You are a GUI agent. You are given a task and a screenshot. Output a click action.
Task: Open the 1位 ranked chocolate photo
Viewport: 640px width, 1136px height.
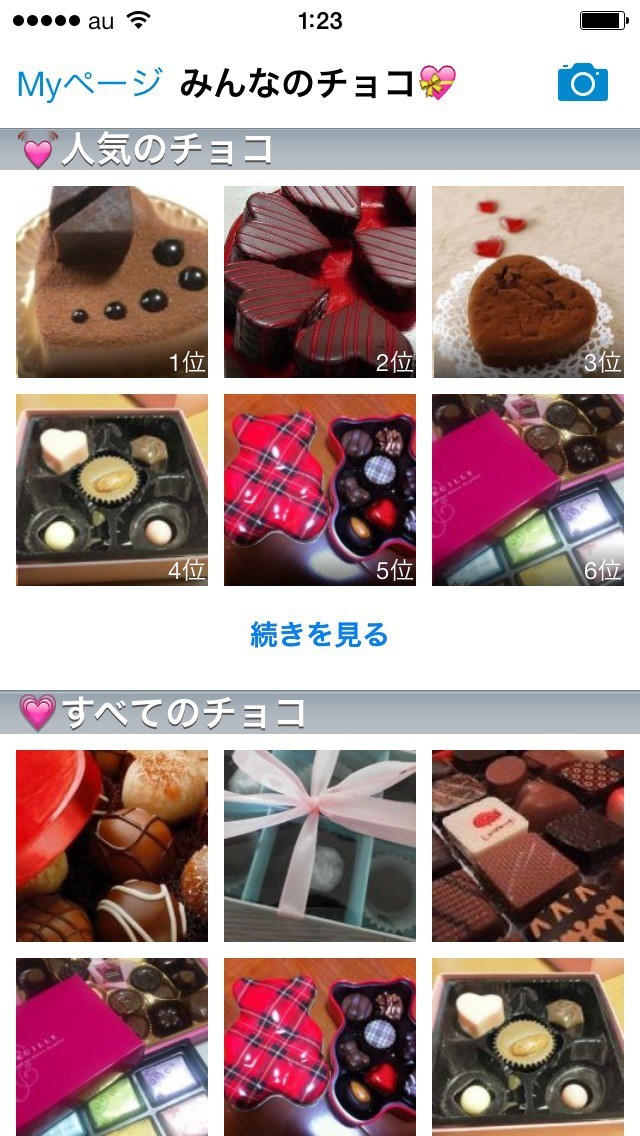pyautogui.click(x=112, y=282)
